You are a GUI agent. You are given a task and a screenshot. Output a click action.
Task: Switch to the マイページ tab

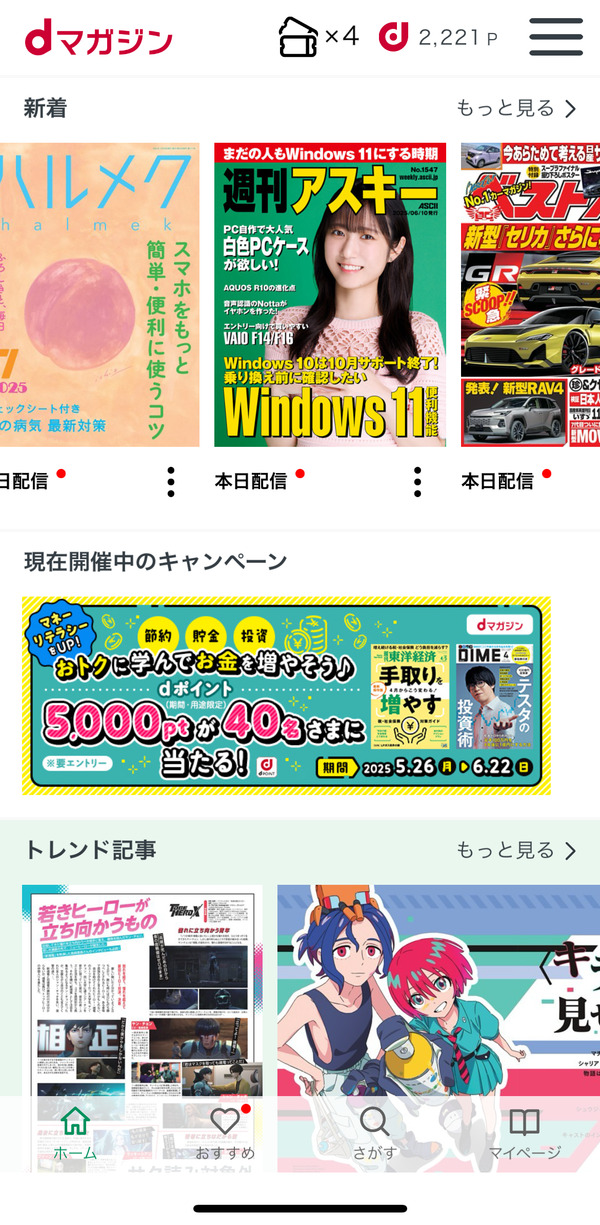(x=525, y=1134)
